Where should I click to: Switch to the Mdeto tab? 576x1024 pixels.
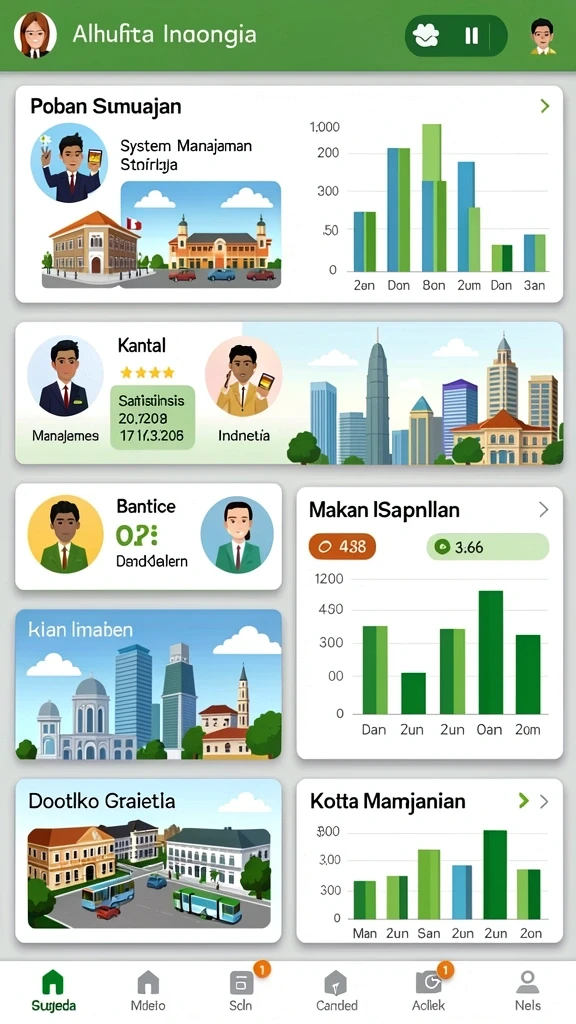[148, 990]
